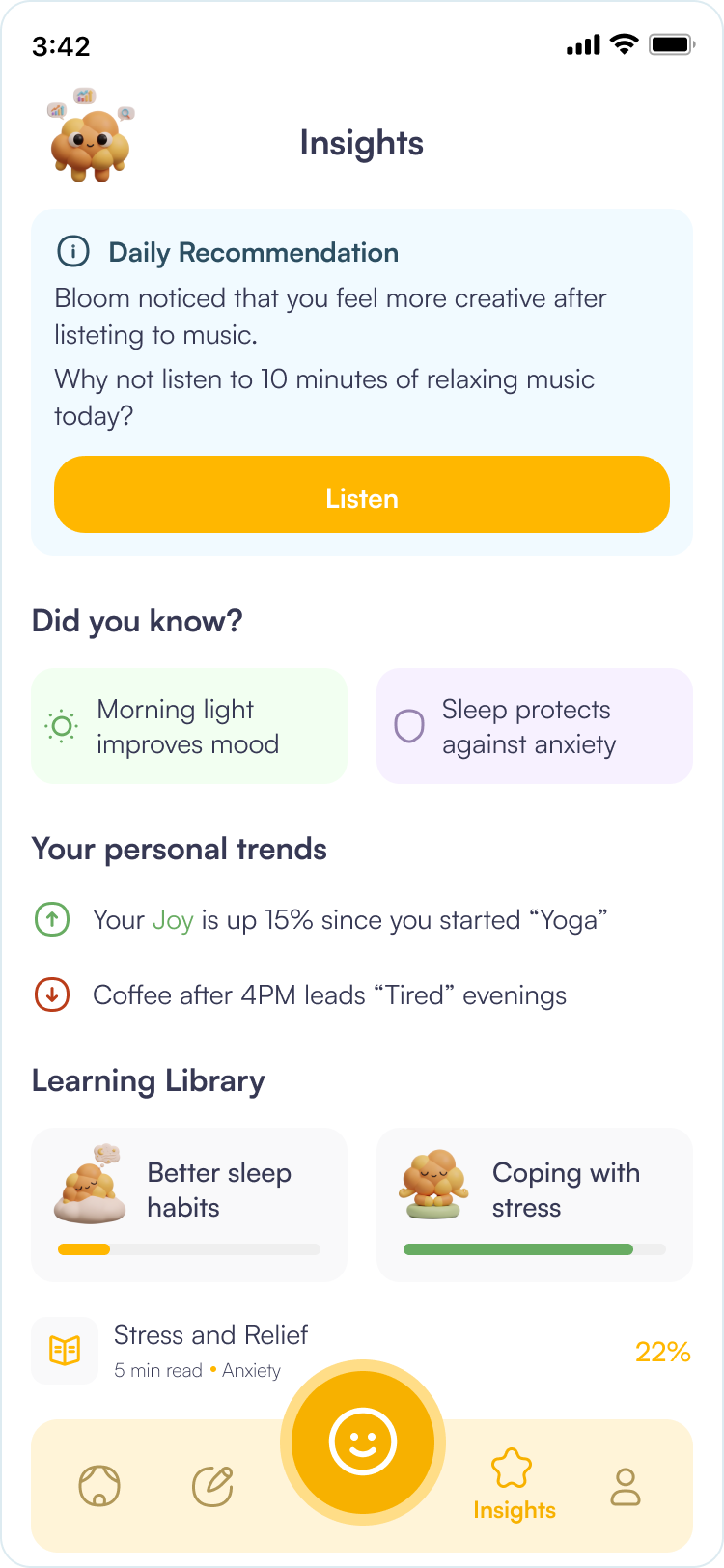
Task: Click the Better sleep habits progress bar
Action: click(189, 1248)
